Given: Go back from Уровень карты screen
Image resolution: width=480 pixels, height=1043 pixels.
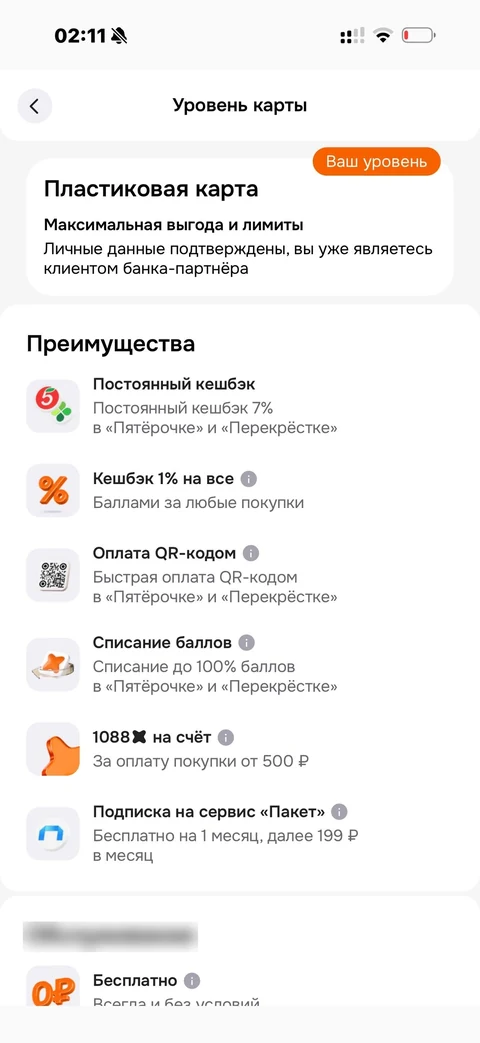Looking at the screenshot, I should (x=35, y=106).
